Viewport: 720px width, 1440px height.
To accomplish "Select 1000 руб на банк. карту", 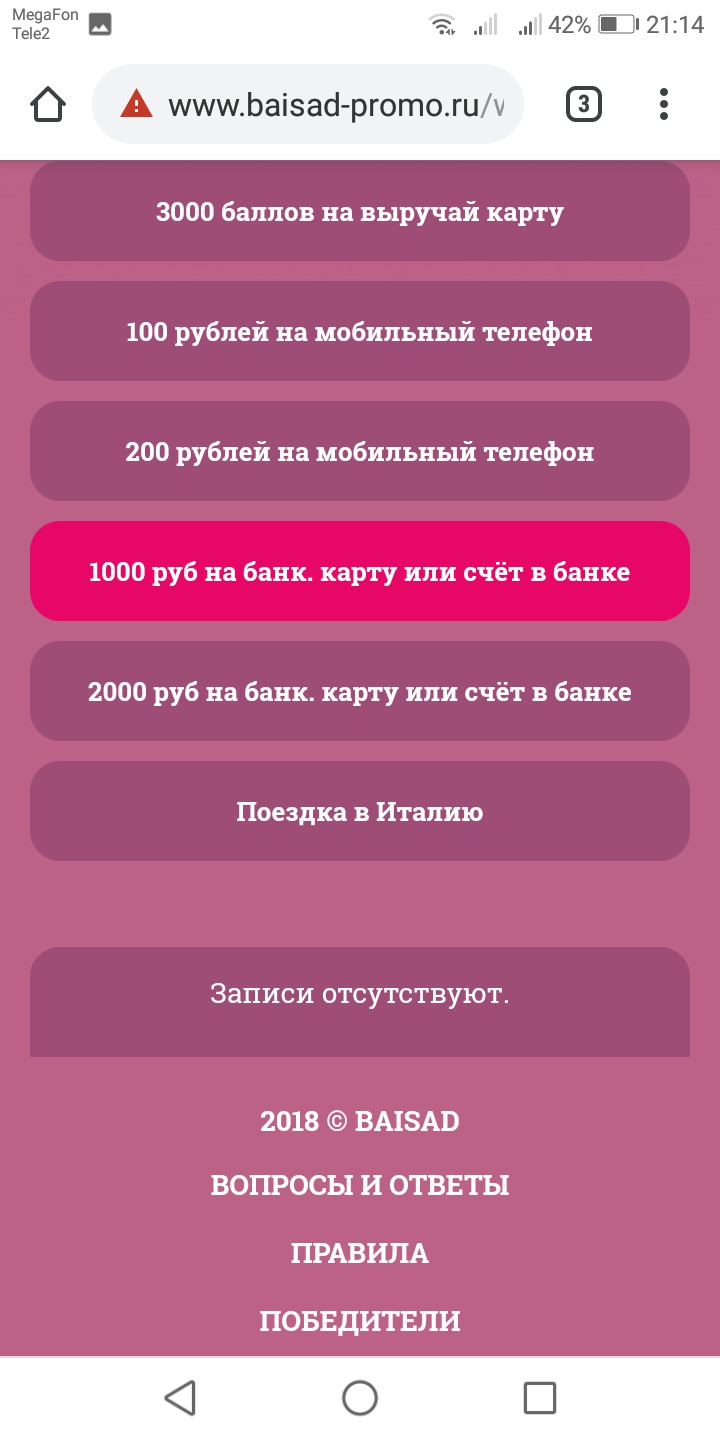I will 360,572.
